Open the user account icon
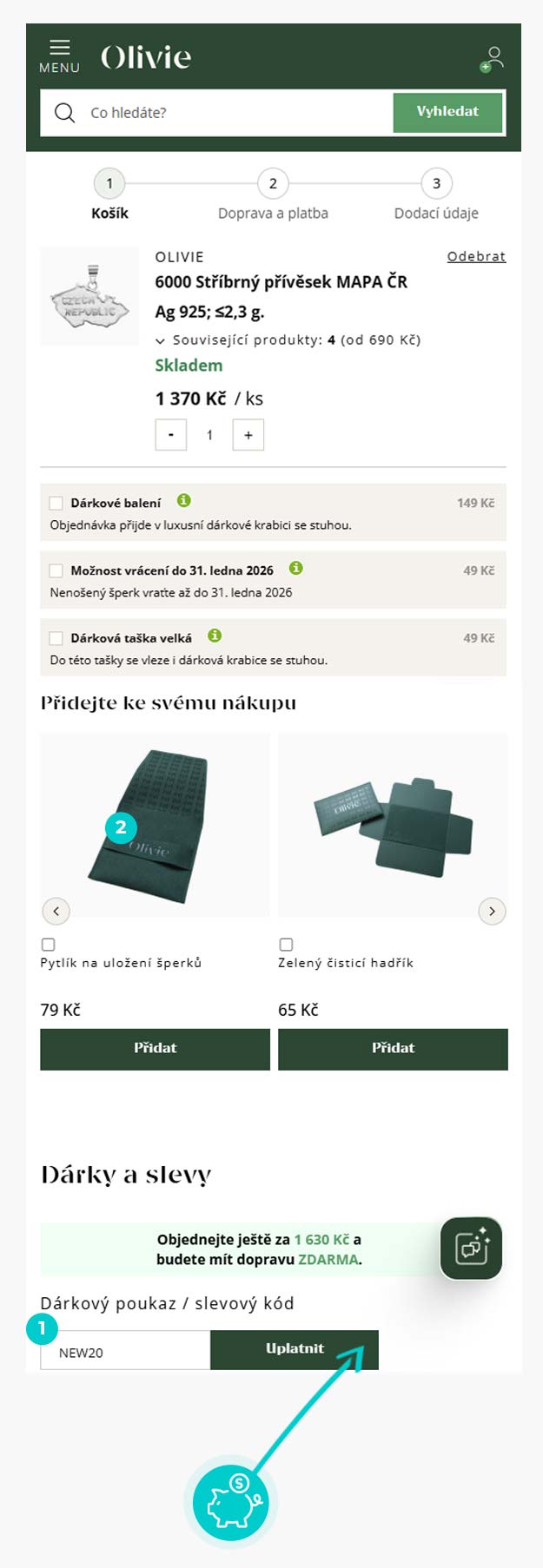This screenshot has height=1568, width=543. click(493, 59)
